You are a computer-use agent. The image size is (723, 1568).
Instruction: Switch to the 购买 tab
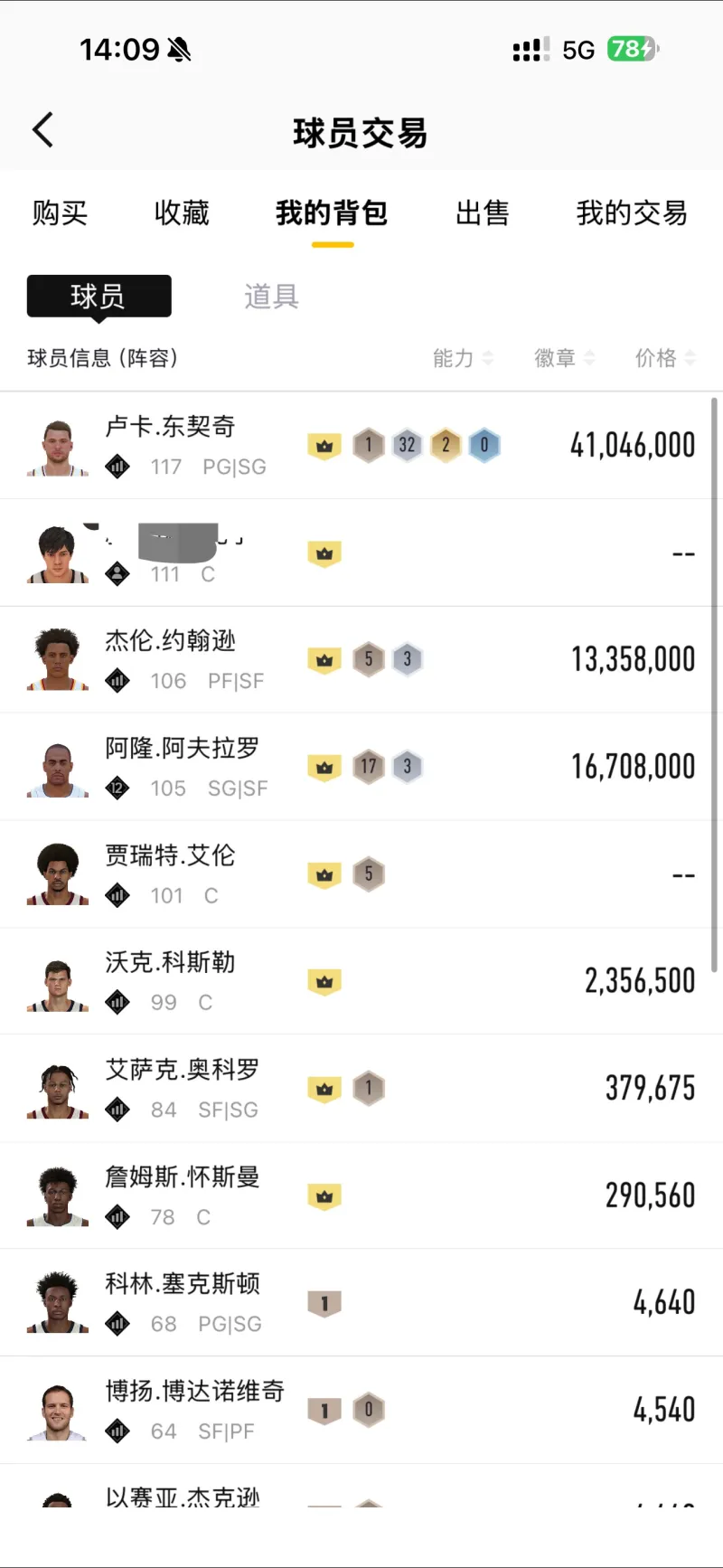pyautogui.click(x=60, y=213)
